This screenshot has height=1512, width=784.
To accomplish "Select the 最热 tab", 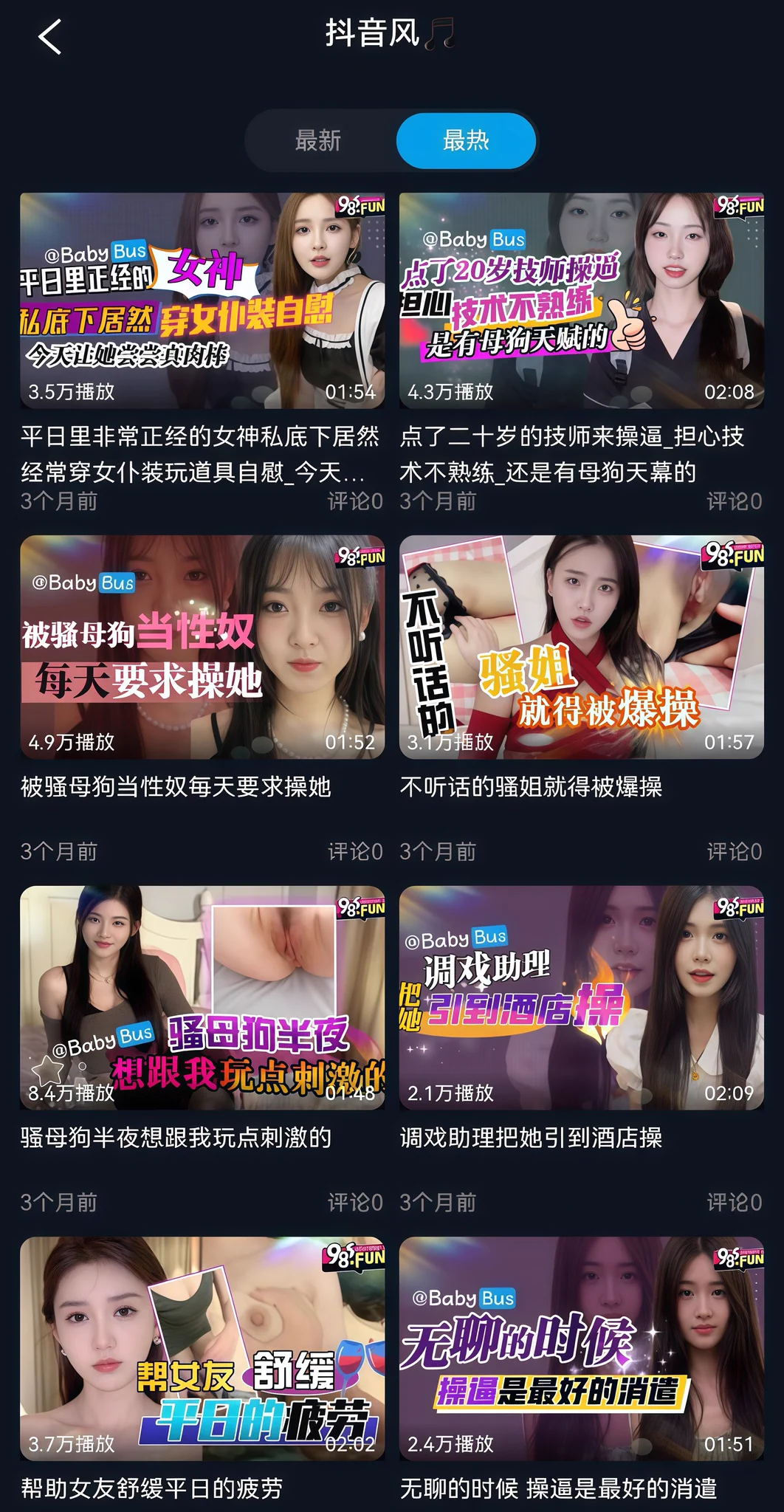I will point(466,140).
